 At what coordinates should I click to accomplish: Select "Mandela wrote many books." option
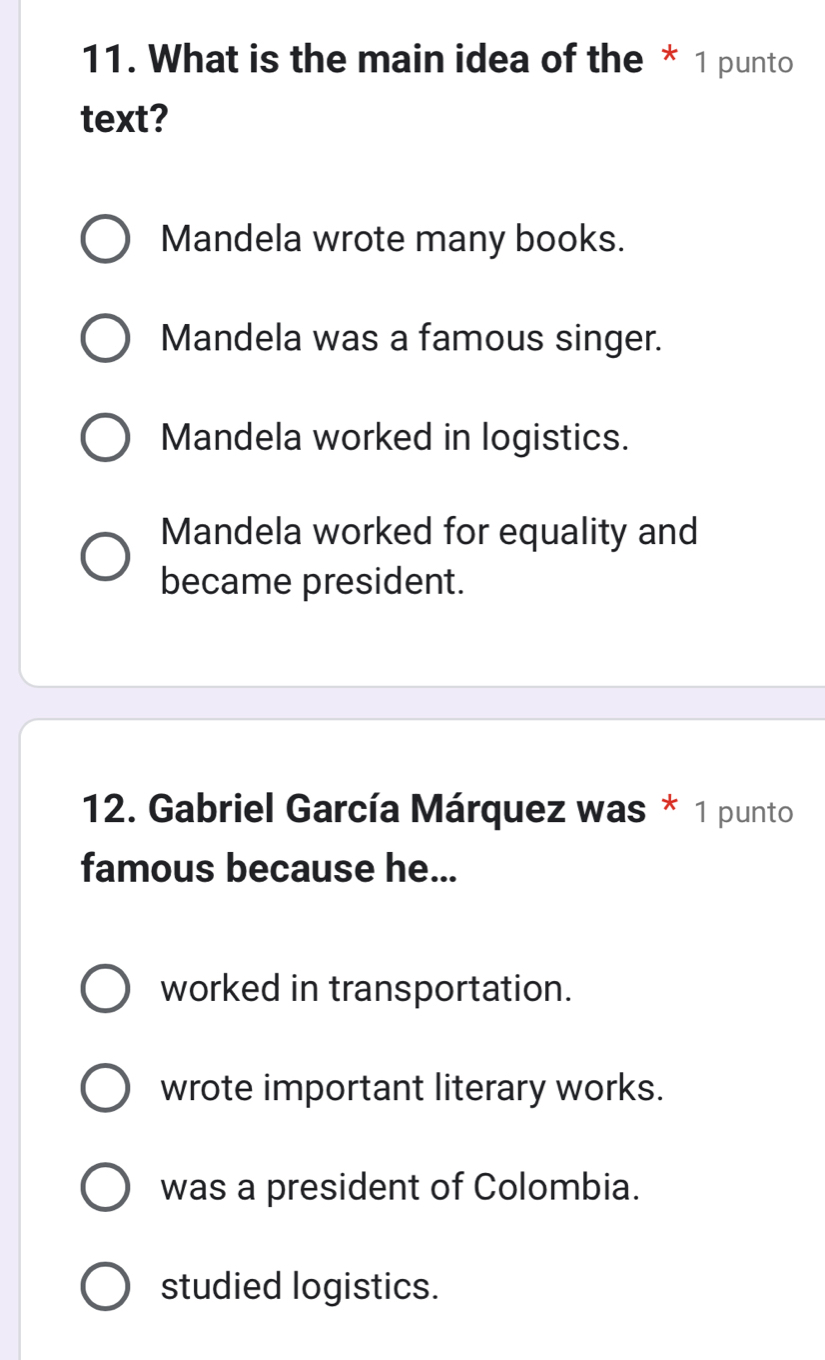pos(106,239)
